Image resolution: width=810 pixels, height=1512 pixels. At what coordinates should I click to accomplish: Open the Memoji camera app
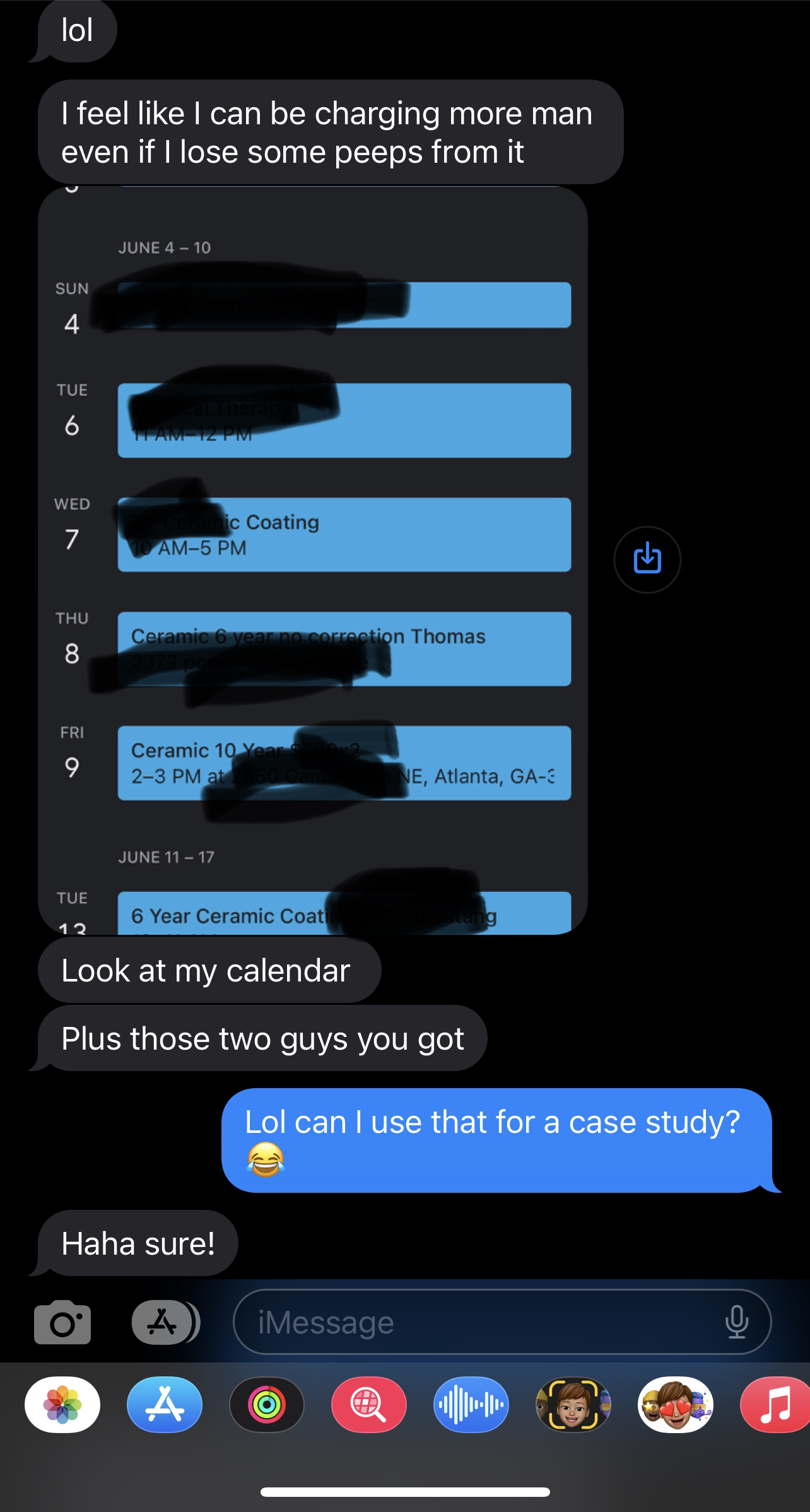[x=573, y=1404]
